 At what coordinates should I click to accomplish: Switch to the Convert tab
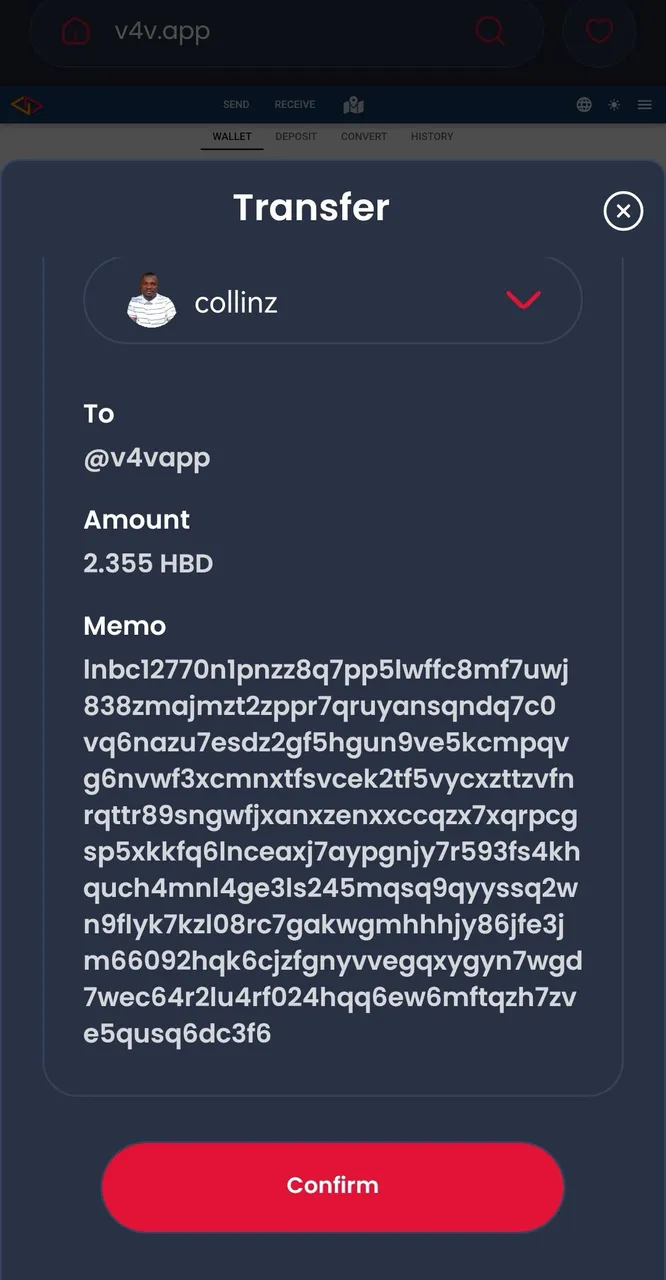(x=364, y=136)
